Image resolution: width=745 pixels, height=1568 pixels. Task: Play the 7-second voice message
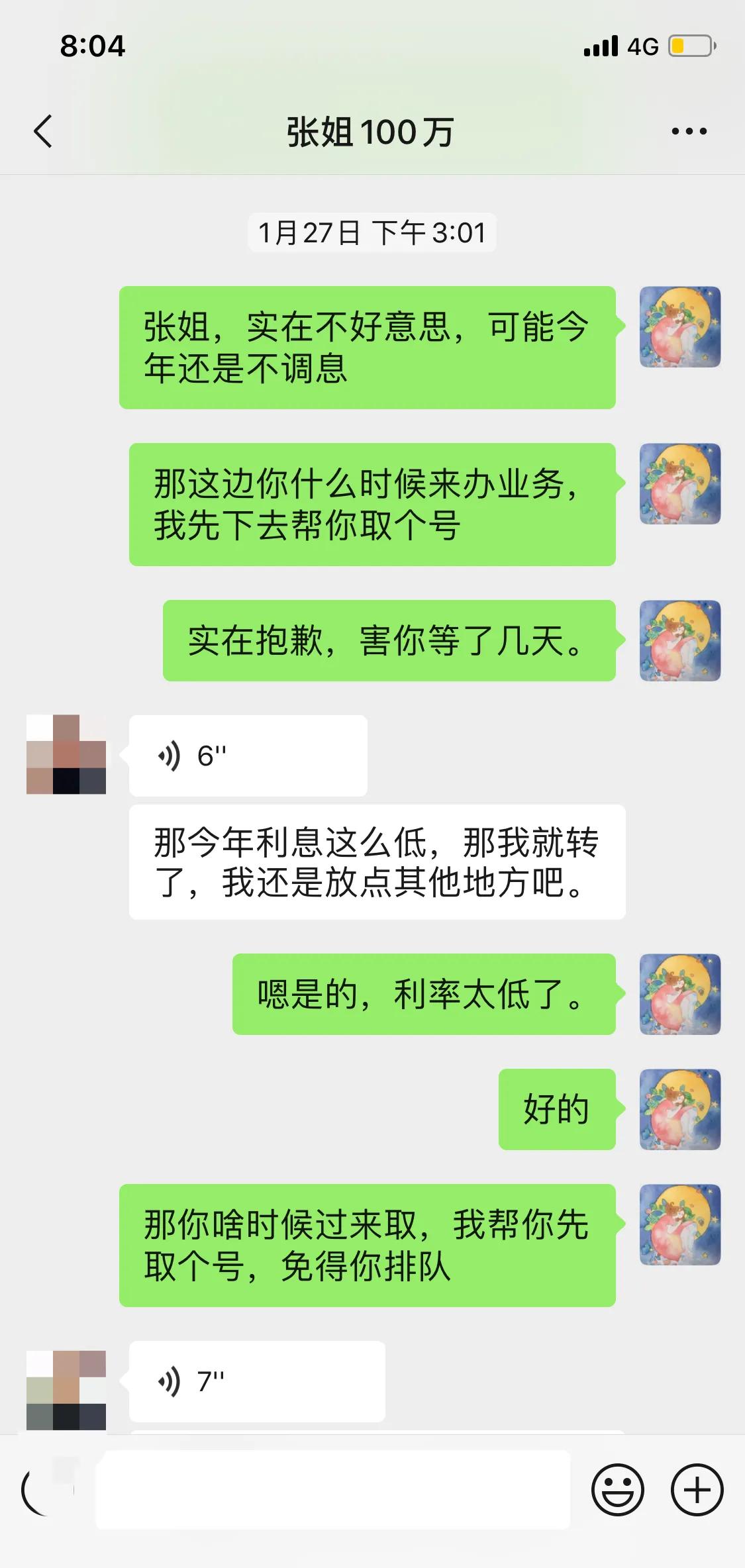[x=256, y=1382]
